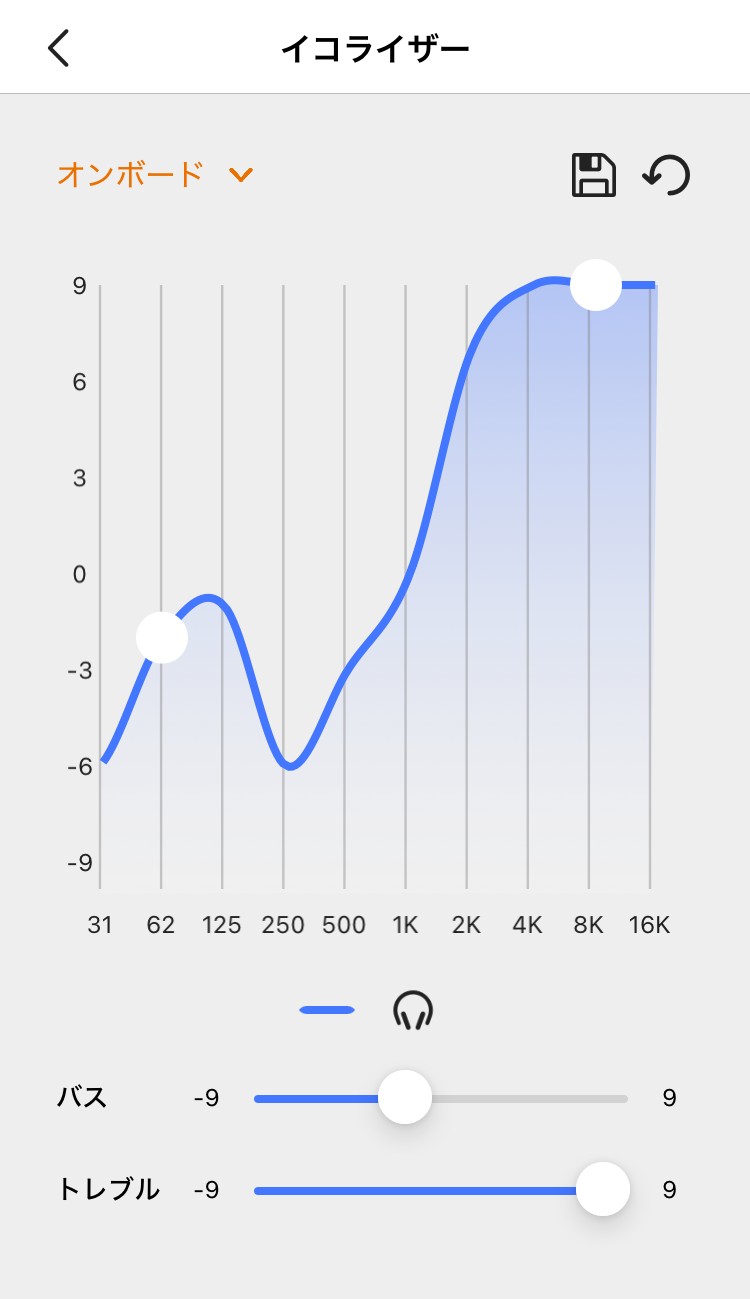Image resolution: width=750 pixels, height=1299 pixels.
Task: Tap the バス slider handle
Action: [x=404, y=1097]
